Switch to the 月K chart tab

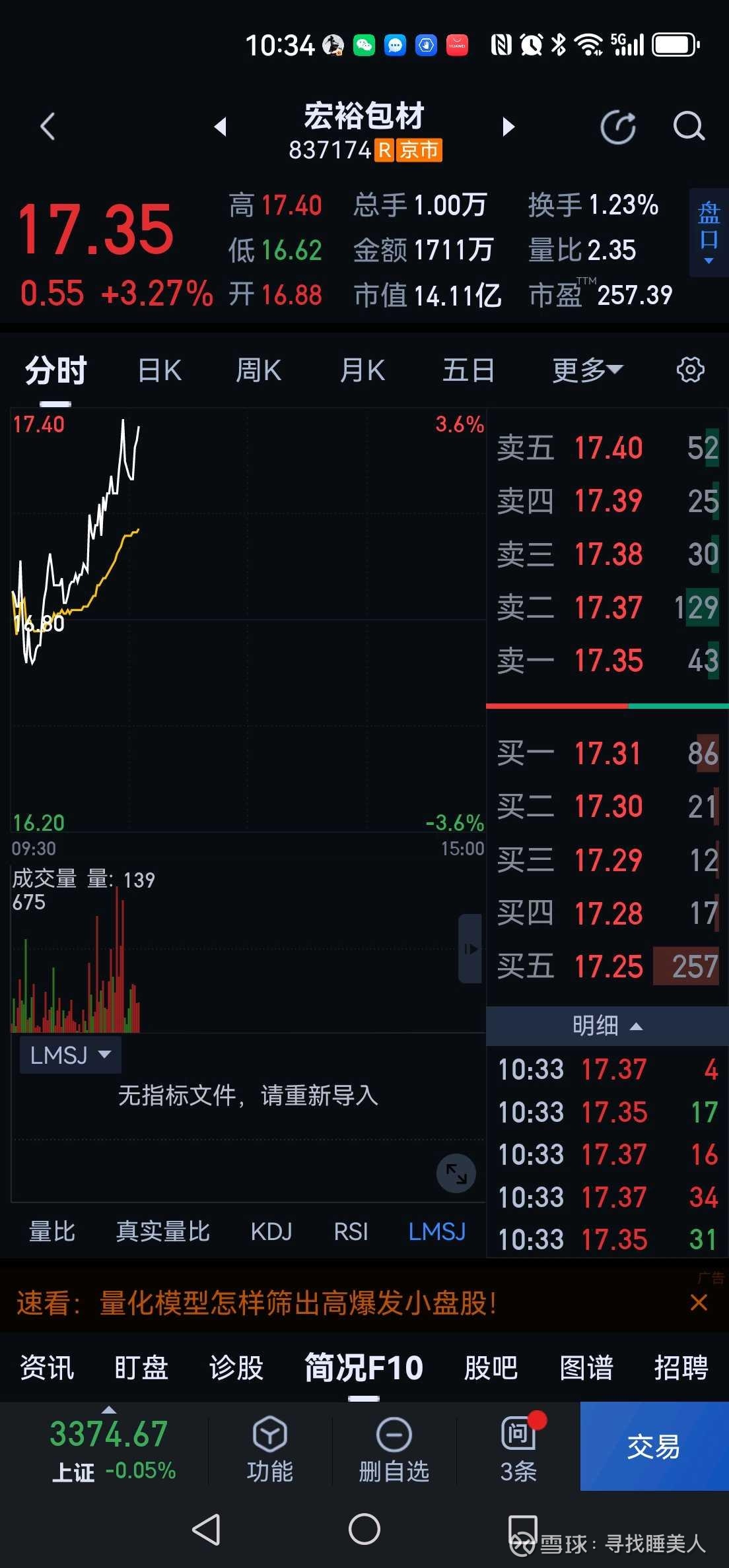[363, 370]
